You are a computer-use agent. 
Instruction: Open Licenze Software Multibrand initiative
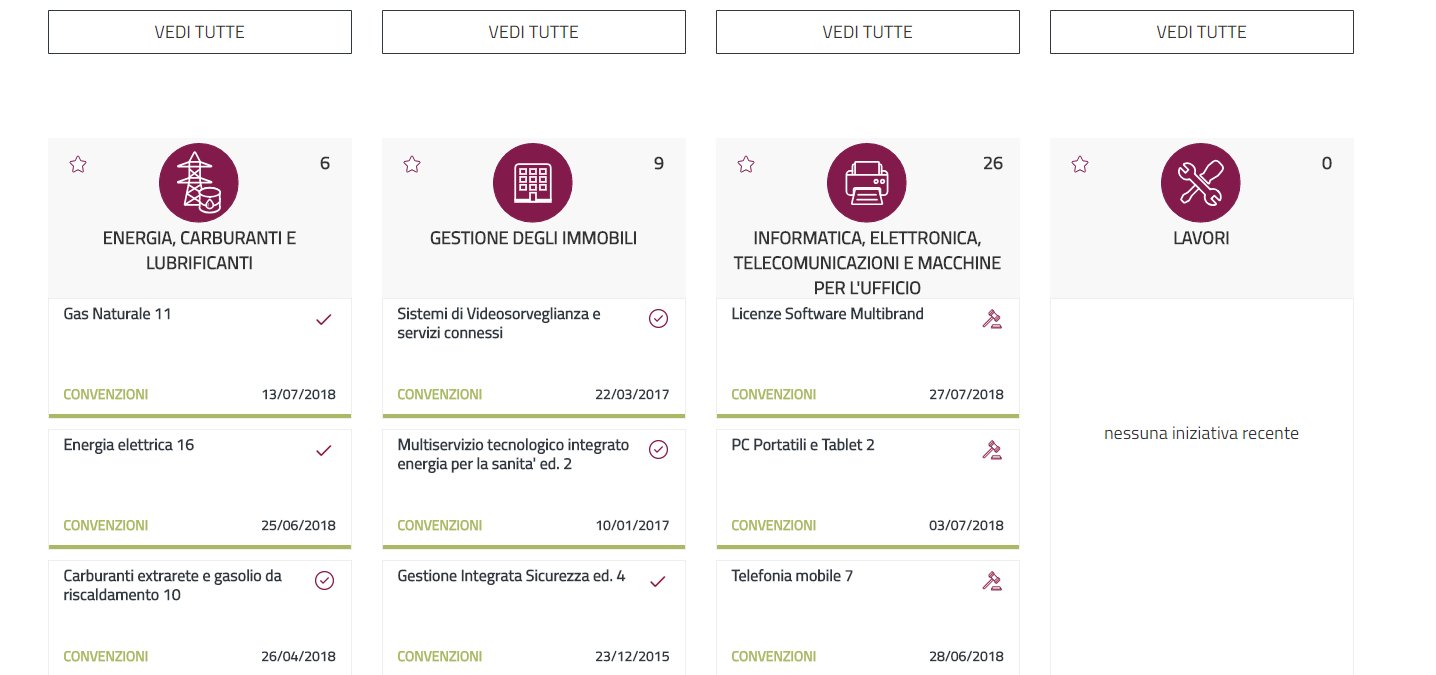pos(827,314)
